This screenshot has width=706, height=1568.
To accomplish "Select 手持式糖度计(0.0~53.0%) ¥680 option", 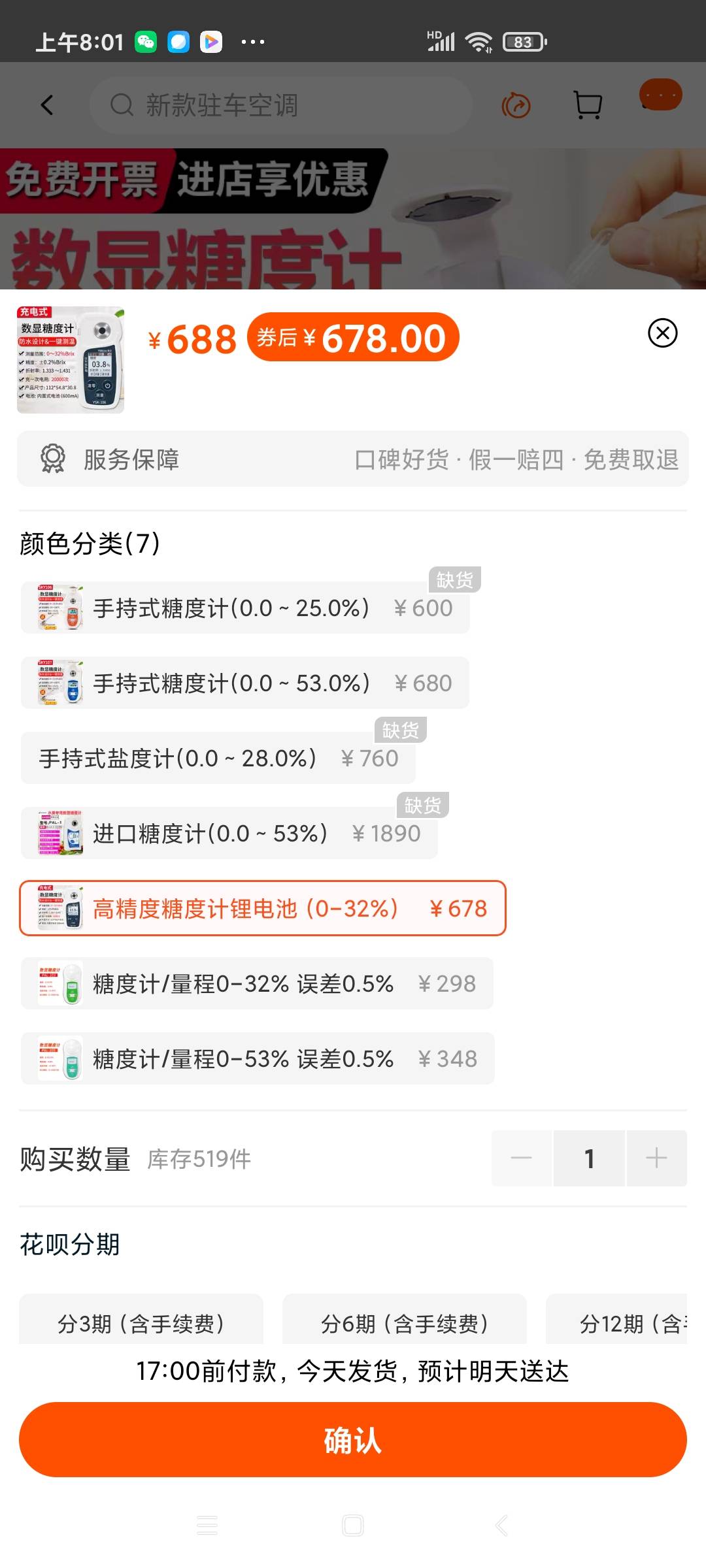I will point(245,683).
